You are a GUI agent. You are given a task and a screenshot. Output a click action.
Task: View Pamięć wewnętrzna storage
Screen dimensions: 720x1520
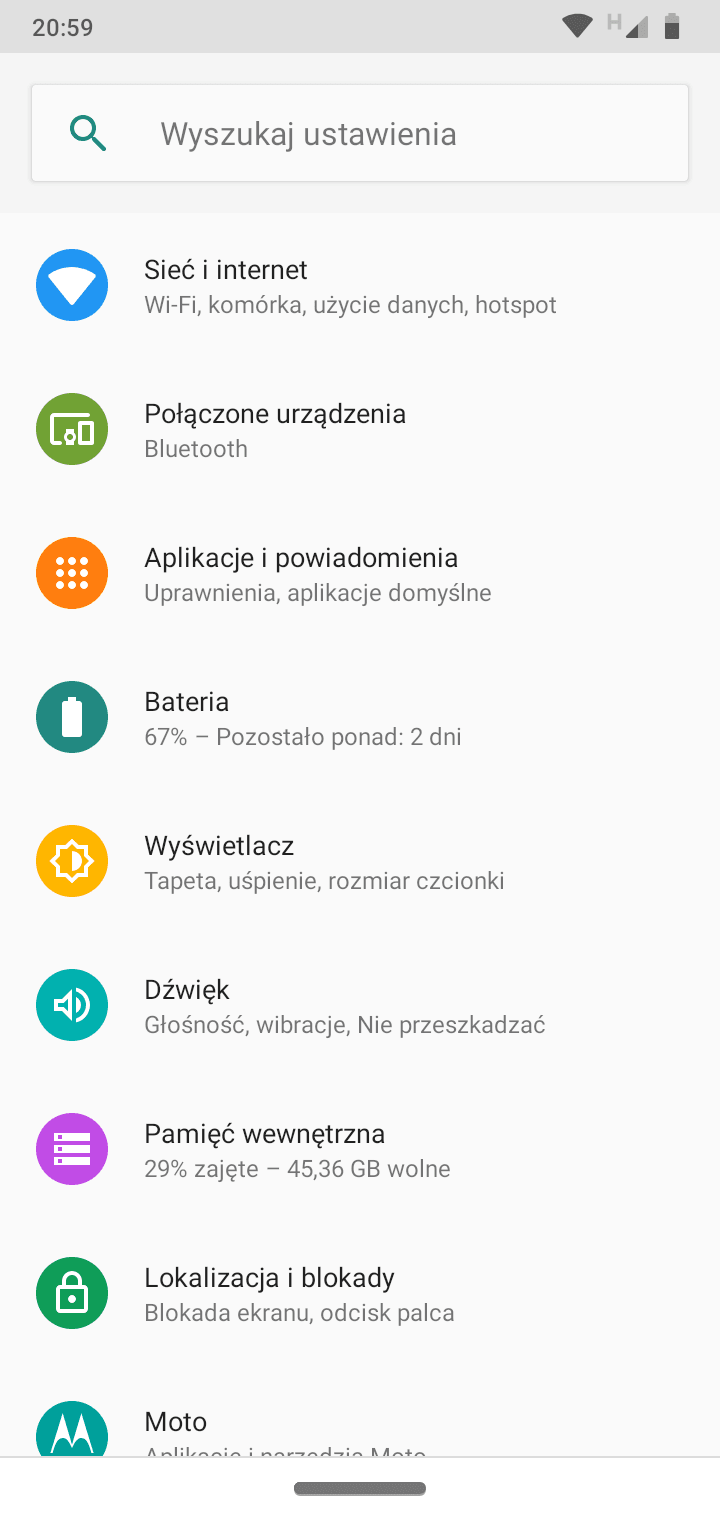point(360,1149)
